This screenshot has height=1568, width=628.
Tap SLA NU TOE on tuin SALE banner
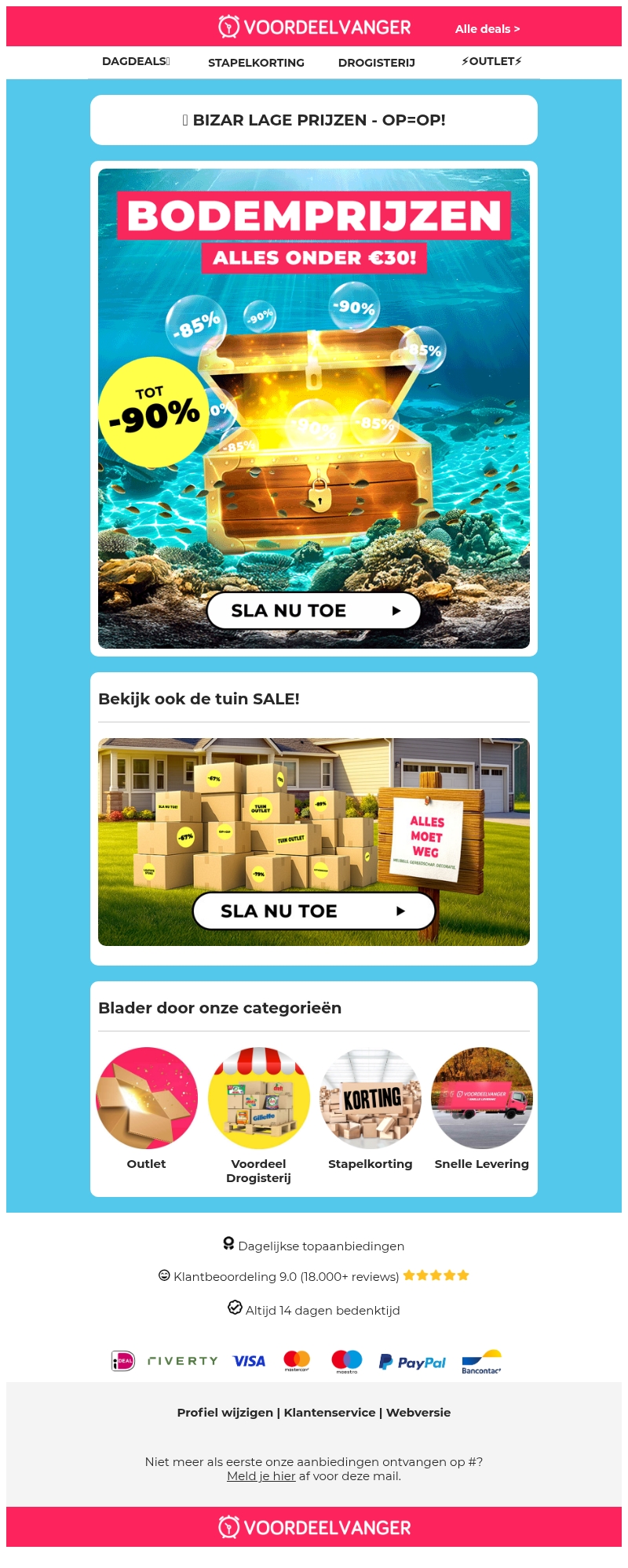(x=314, y=911)
